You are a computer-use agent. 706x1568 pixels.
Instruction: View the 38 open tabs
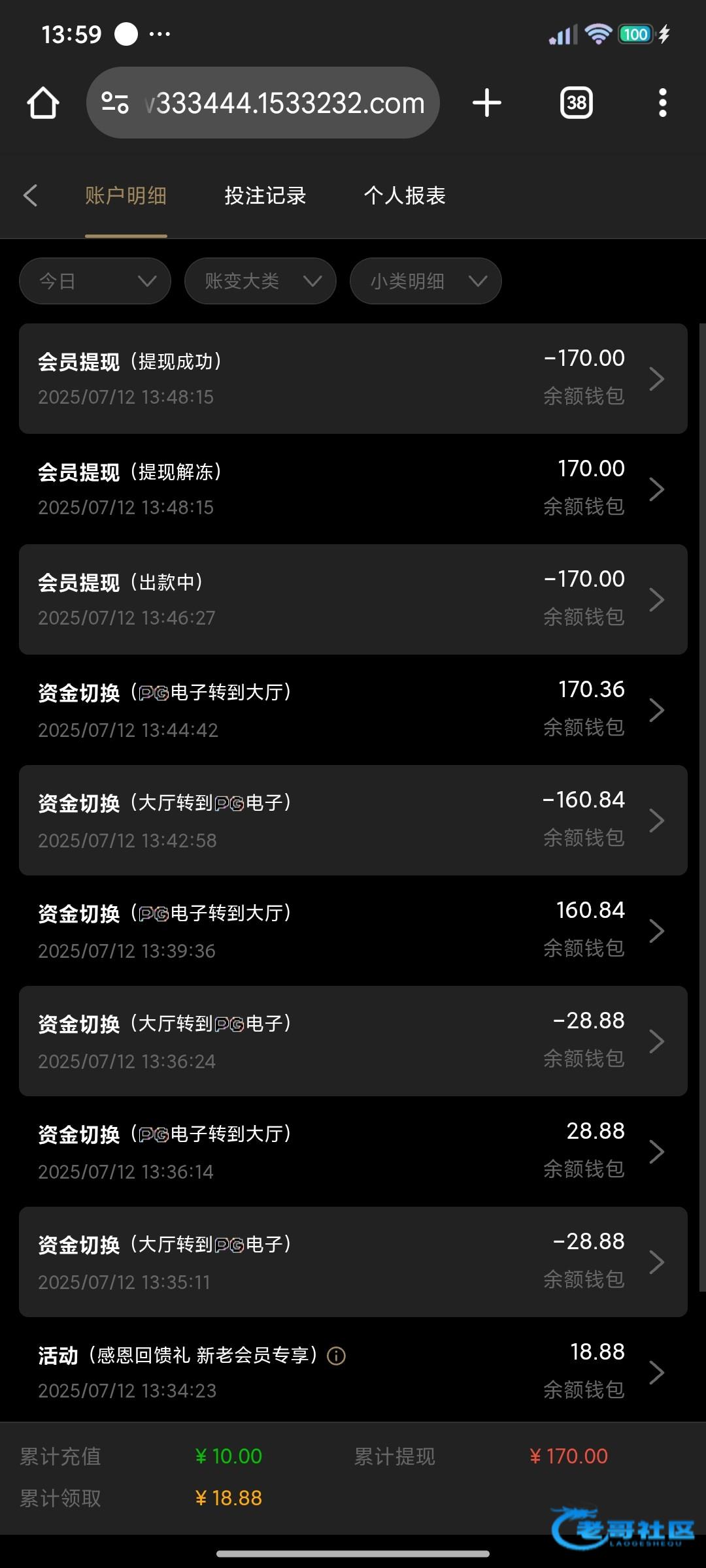[x=577, y=103]
